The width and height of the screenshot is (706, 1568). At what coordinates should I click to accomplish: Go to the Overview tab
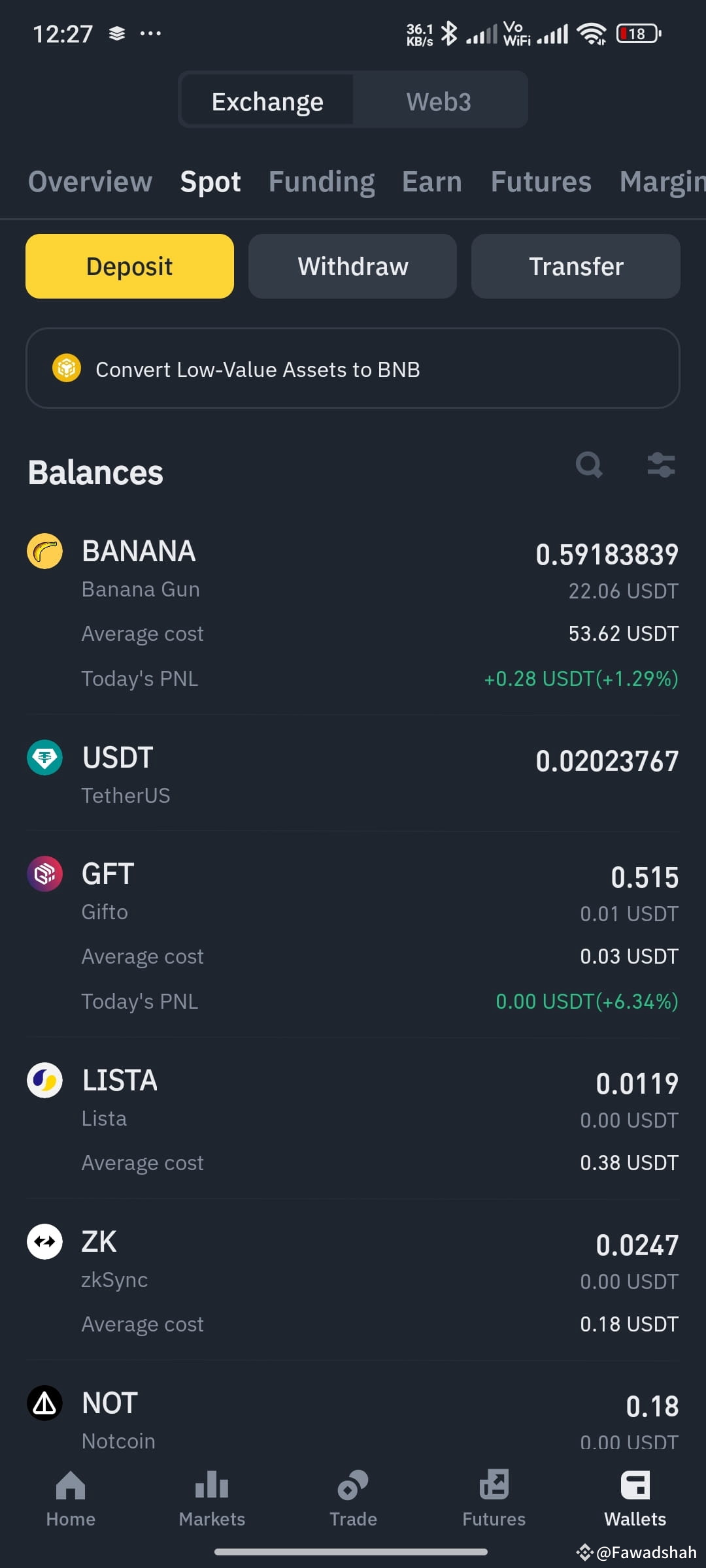point(90,182)
